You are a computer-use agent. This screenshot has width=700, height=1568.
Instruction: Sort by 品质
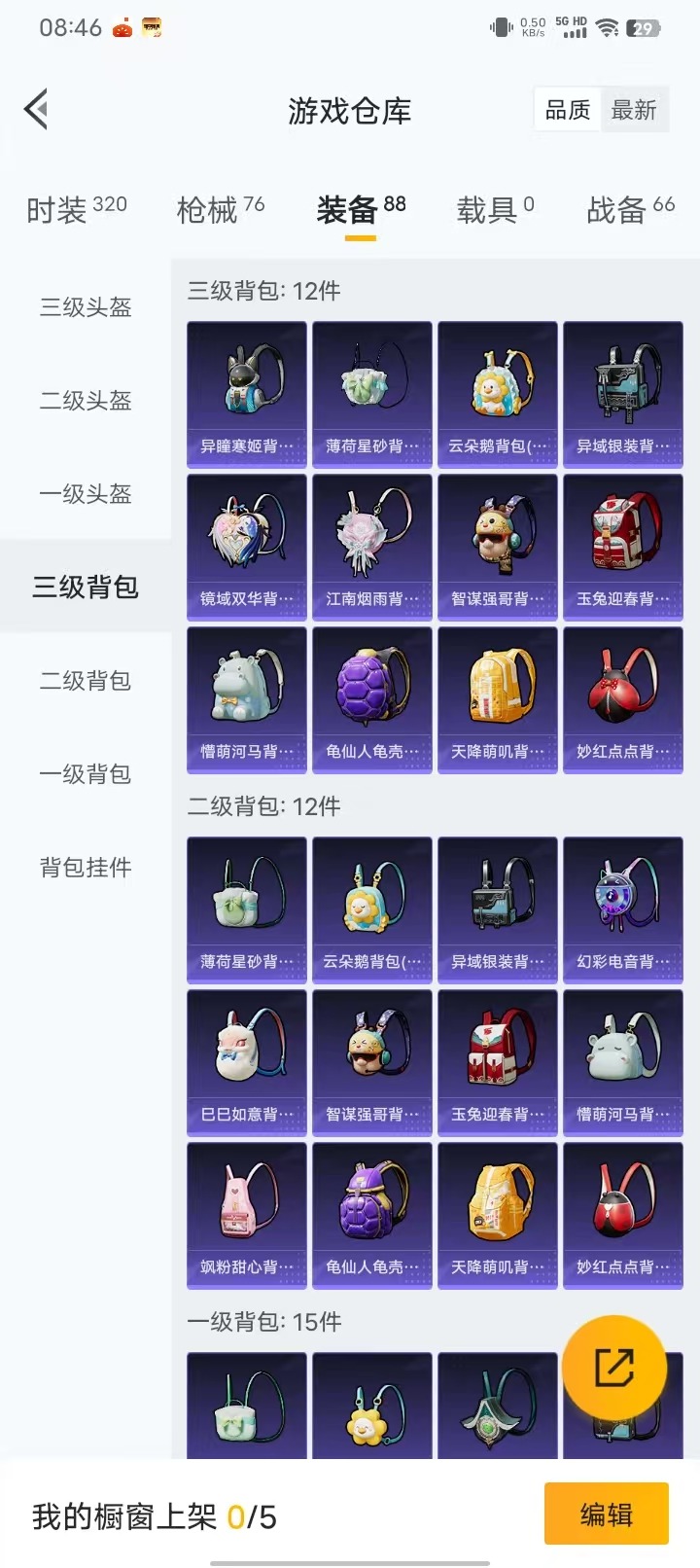(x=568, y=111)
